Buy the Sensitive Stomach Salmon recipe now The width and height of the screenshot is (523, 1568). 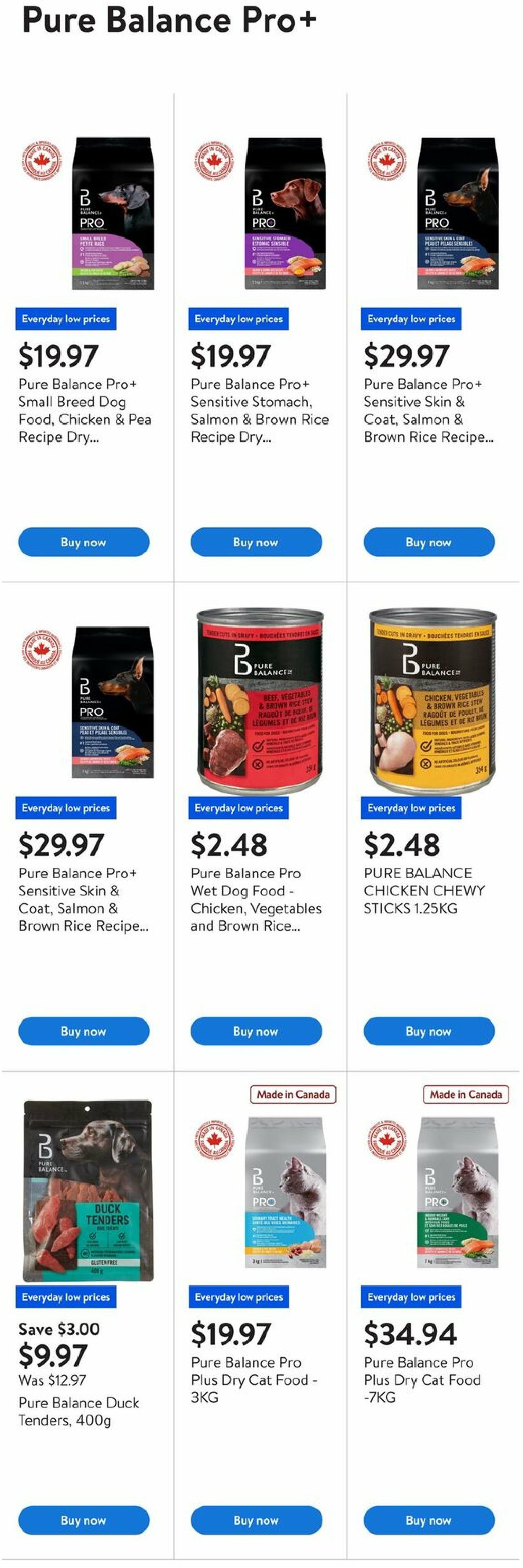click(x=256, y=542)
